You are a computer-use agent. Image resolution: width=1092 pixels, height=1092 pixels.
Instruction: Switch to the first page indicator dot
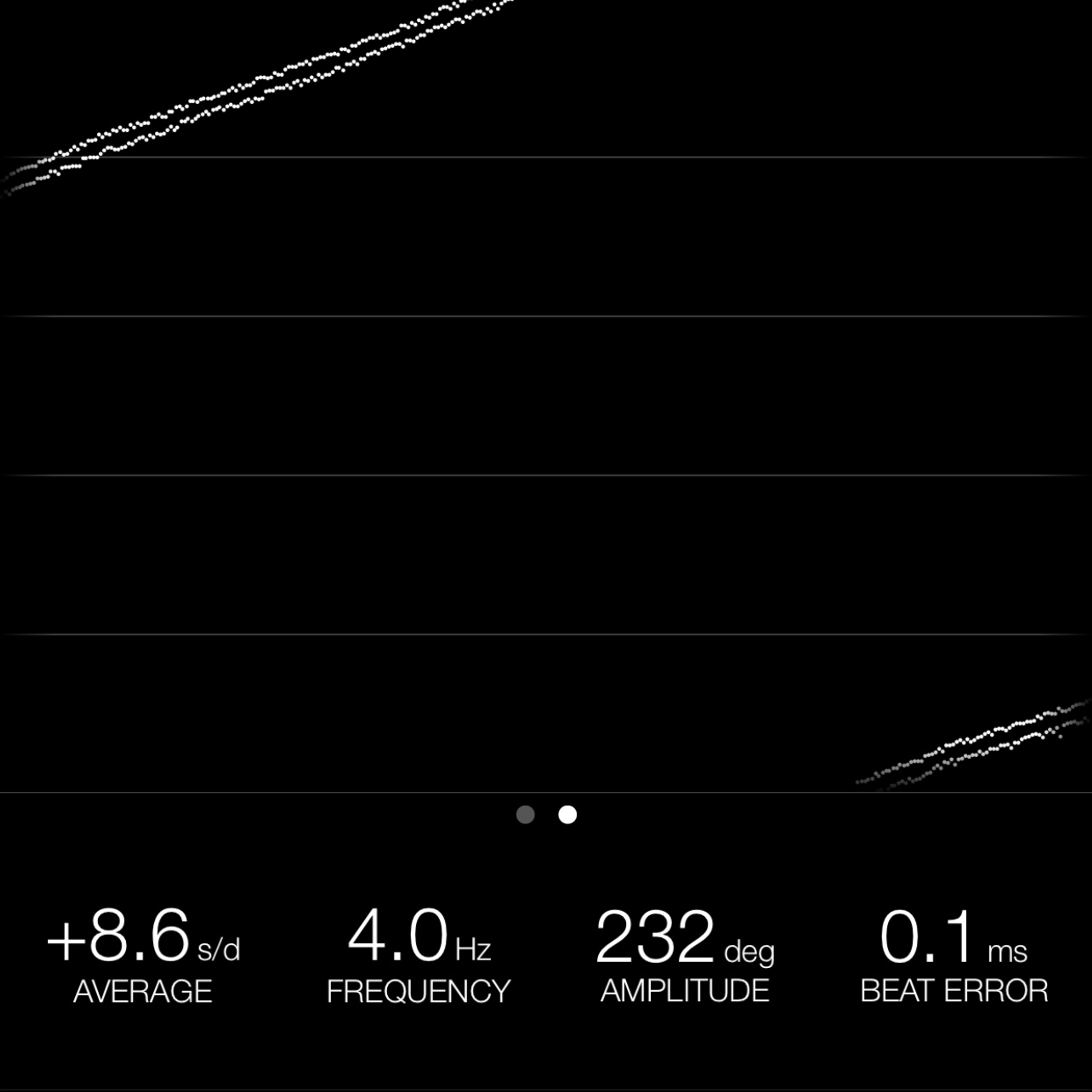pyautogui.click(x=525, y=814)
